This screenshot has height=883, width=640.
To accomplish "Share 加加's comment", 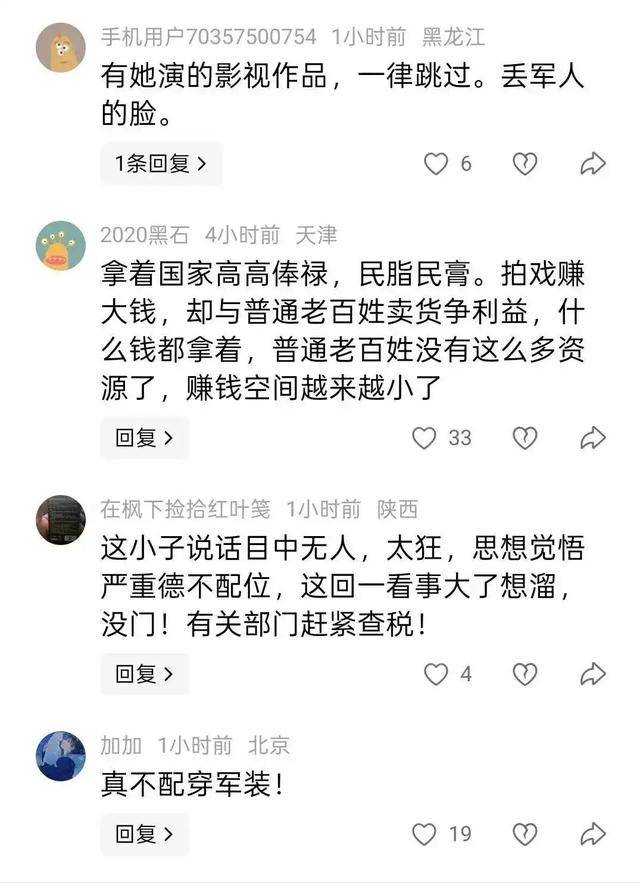I will click(x=593, y=834).
